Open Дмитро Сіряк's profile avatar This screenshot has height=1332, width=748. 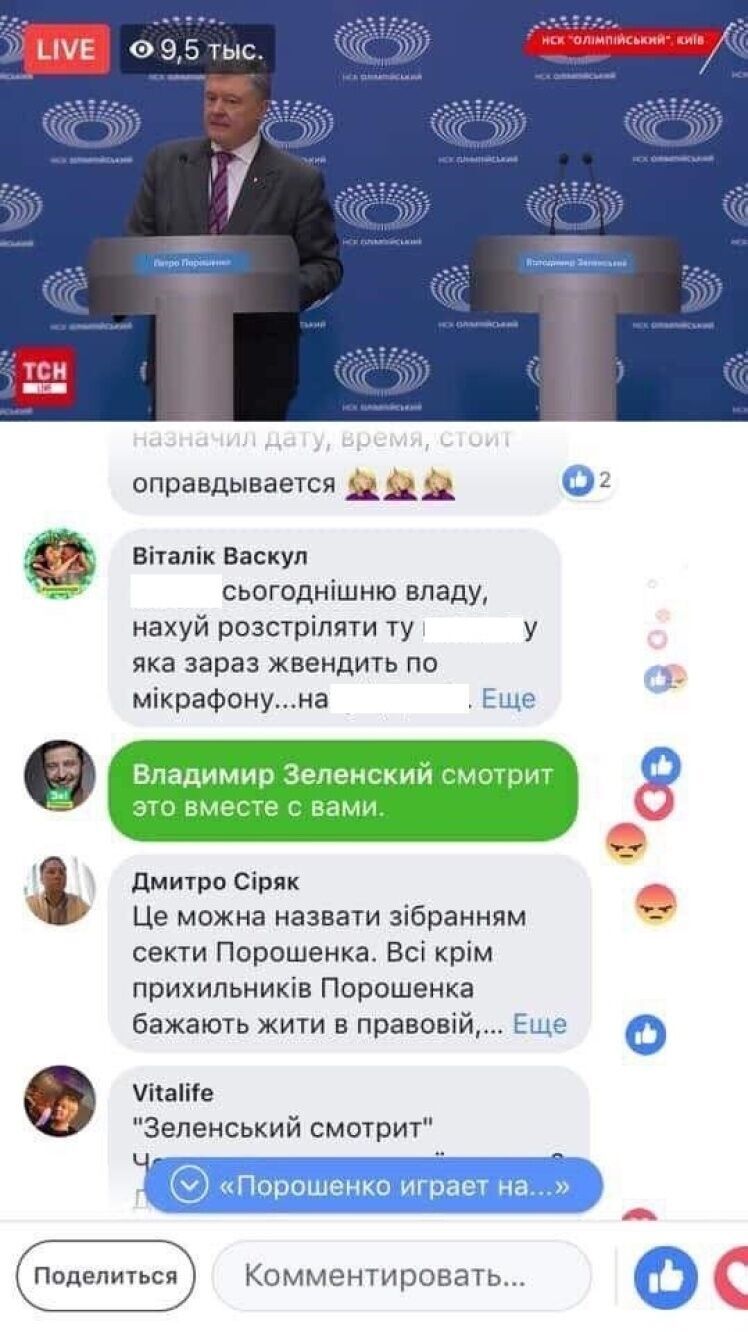pos(60,890)
